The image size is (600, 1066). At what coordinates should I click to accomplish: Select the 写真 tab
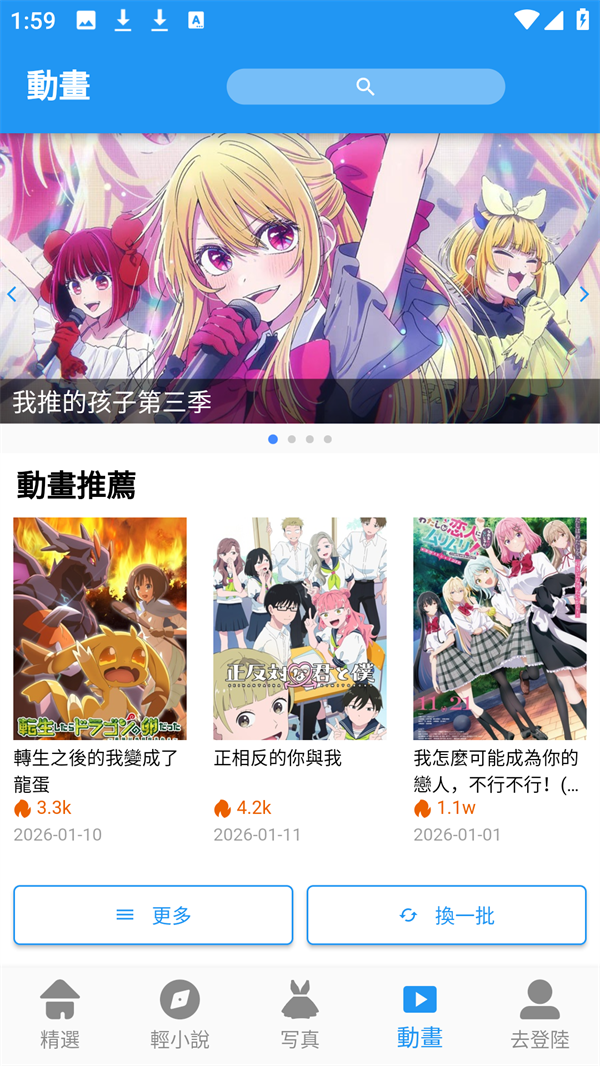coord(300,1014)
